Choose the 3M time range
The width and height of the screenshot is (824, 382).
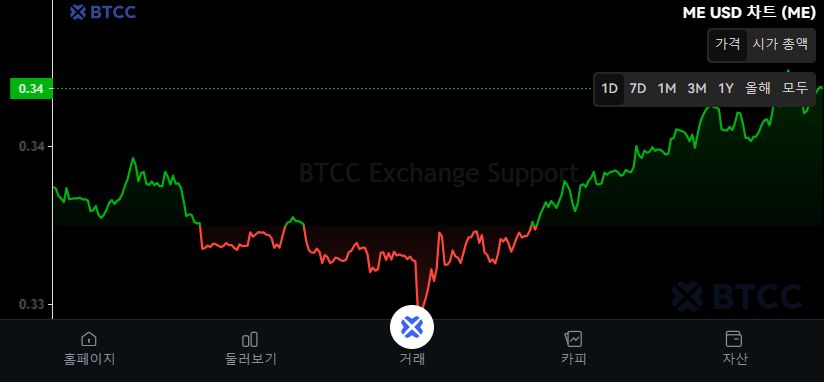point(697,89)
